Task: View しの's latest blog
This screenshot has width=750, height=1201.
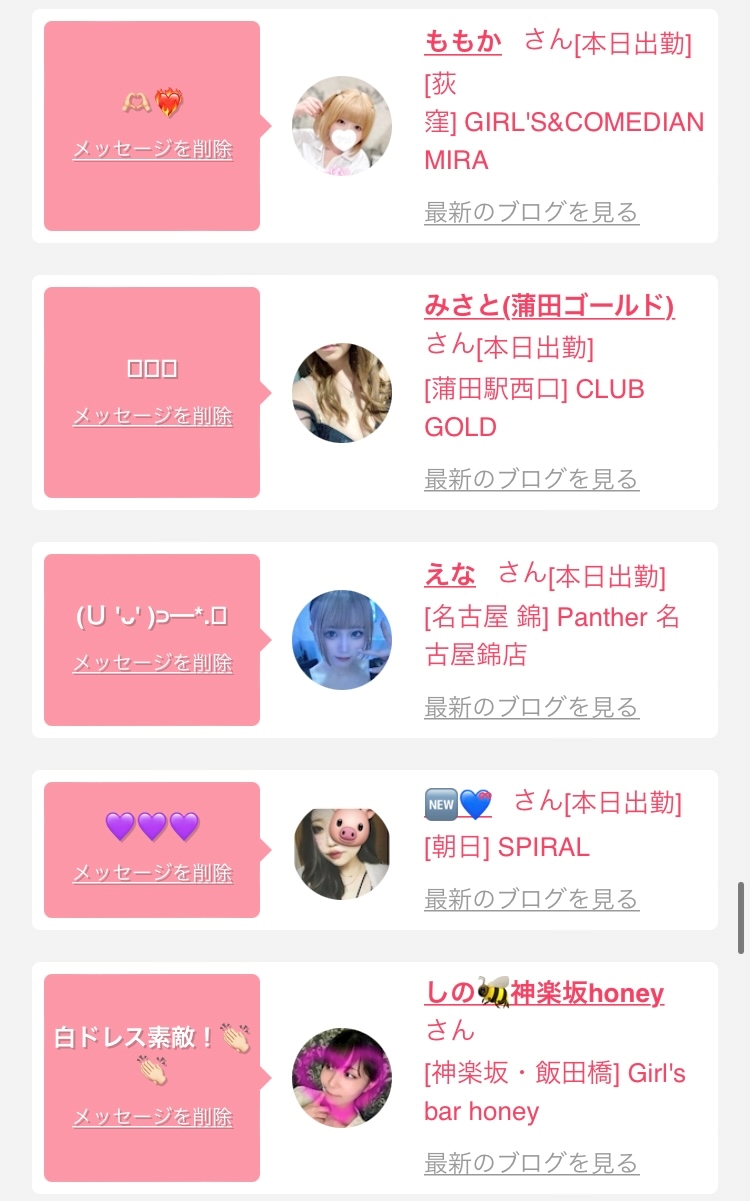Action: [x=531, y=1163]
